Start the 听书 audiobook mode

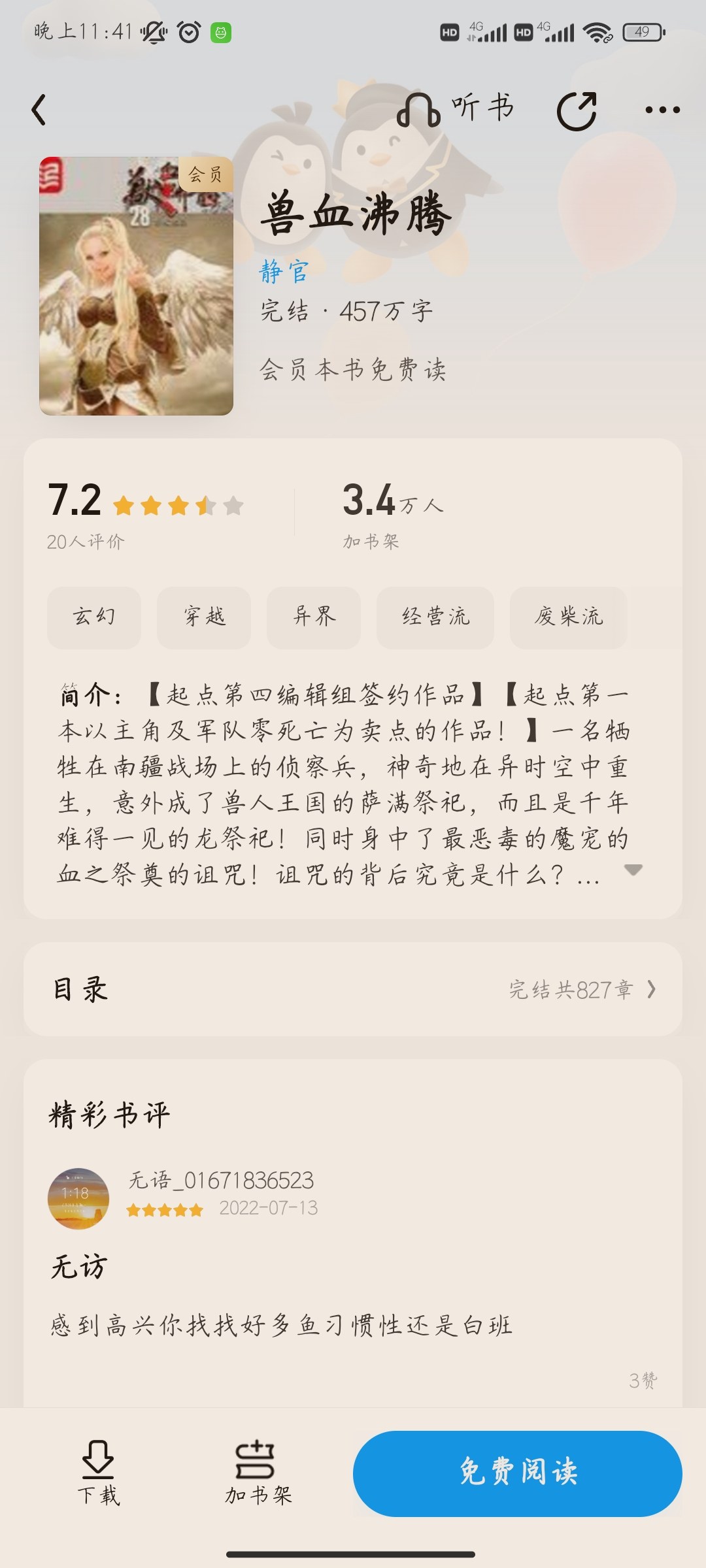coord(456,108)
